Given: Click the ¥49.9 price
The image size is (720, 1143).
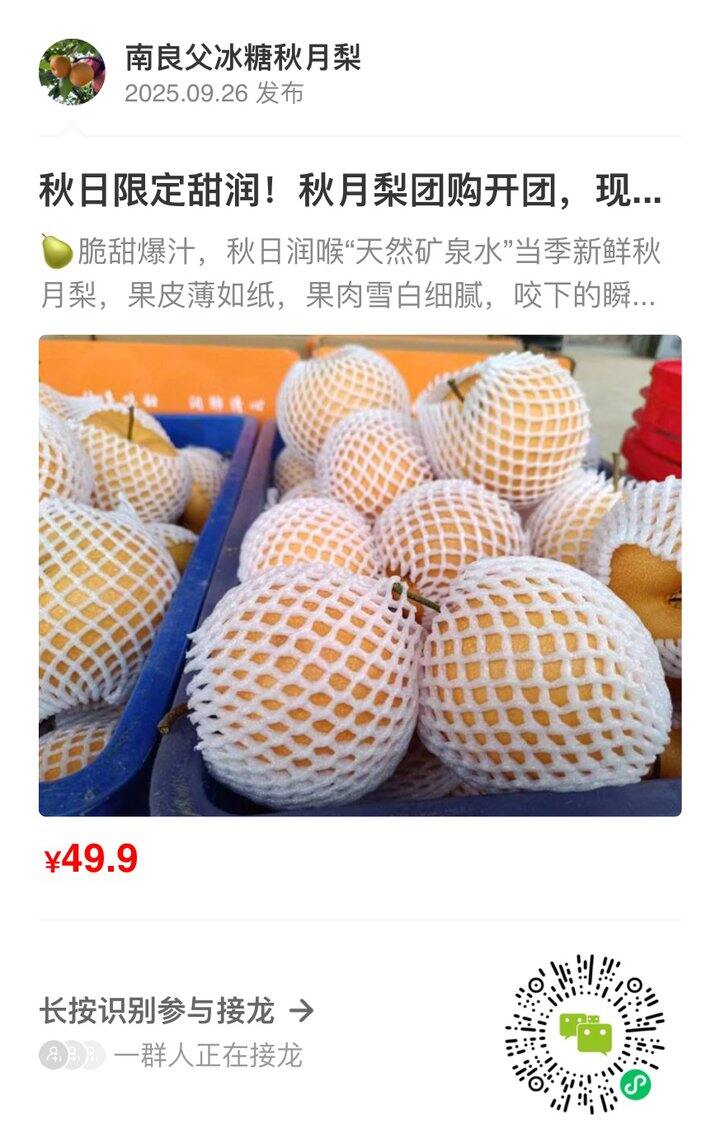Looking at the screenshot, I should pyautogui.click(x=90, y=861).
